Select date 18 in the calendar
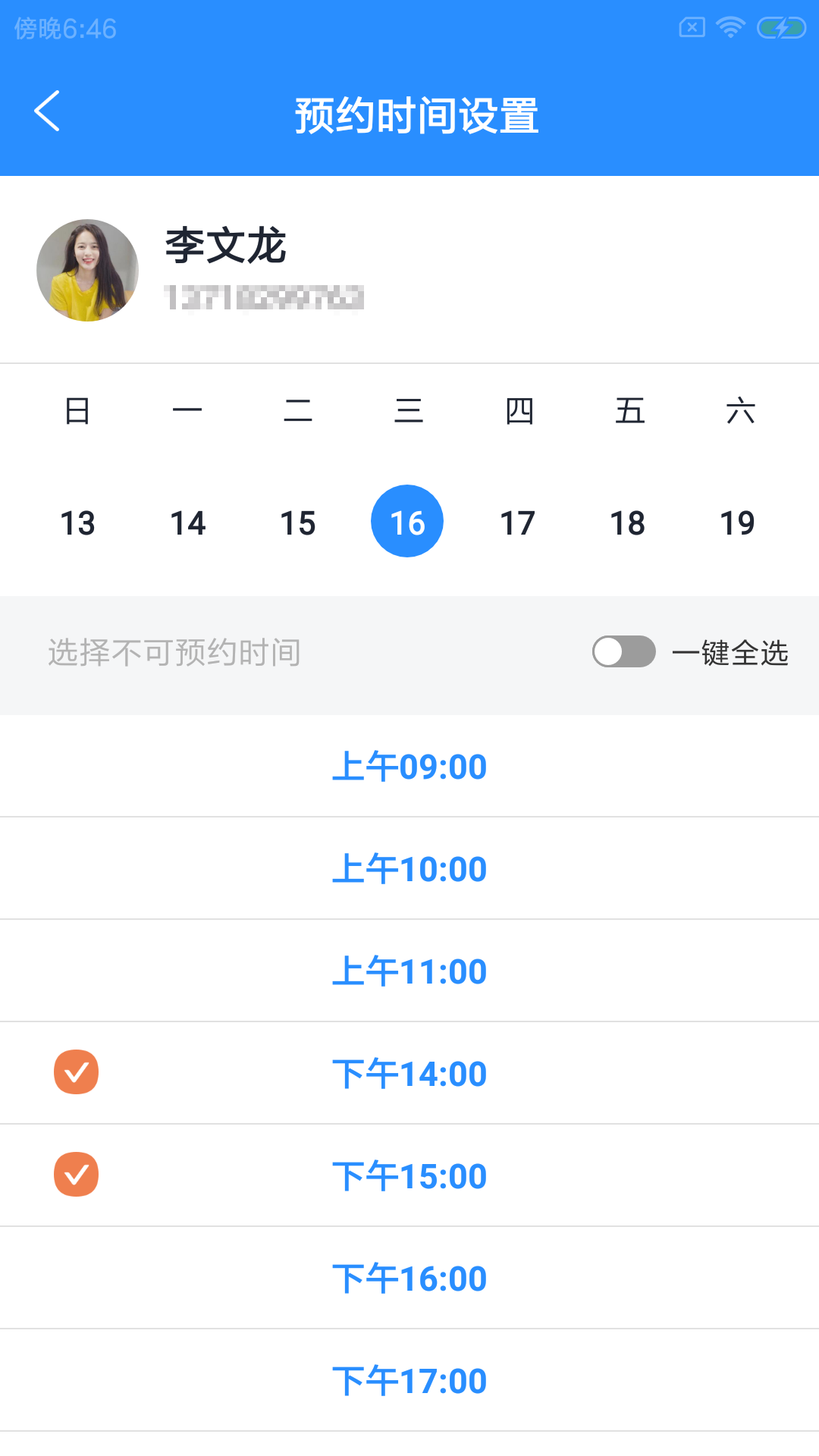 click(627, 521)
